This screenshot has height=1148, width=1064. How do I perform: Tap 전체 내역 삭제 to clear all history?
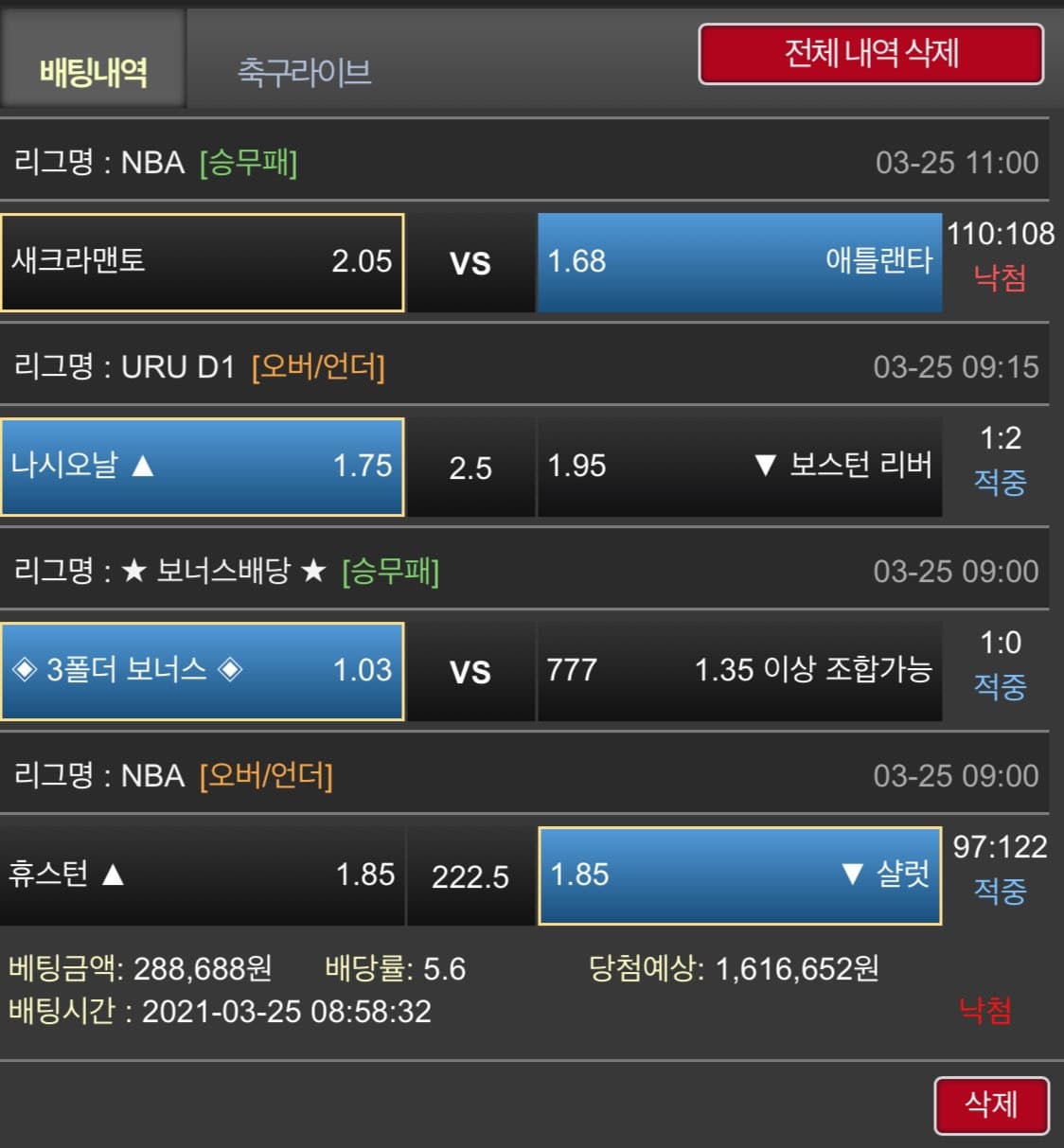pyautogui.click(x=871, y=54)
